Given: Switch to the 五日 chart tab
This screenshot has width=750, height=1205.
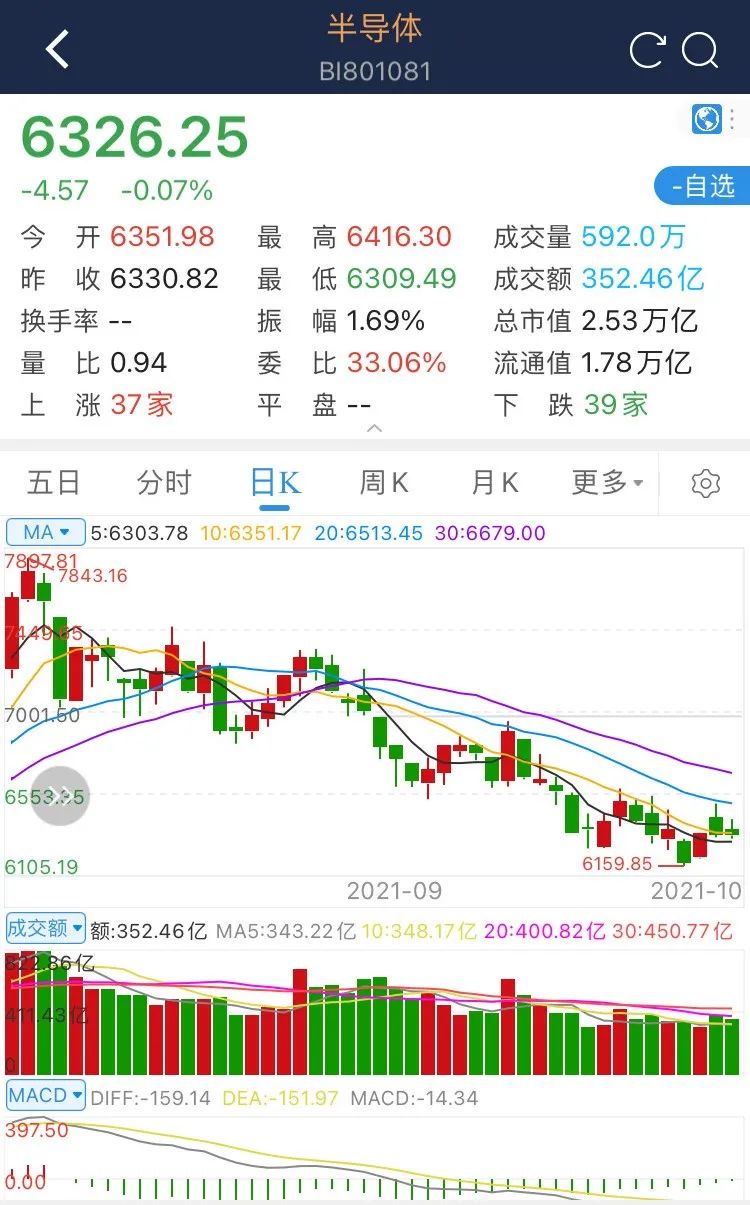Looking at the screenshot, I should (x=53, y=483).
